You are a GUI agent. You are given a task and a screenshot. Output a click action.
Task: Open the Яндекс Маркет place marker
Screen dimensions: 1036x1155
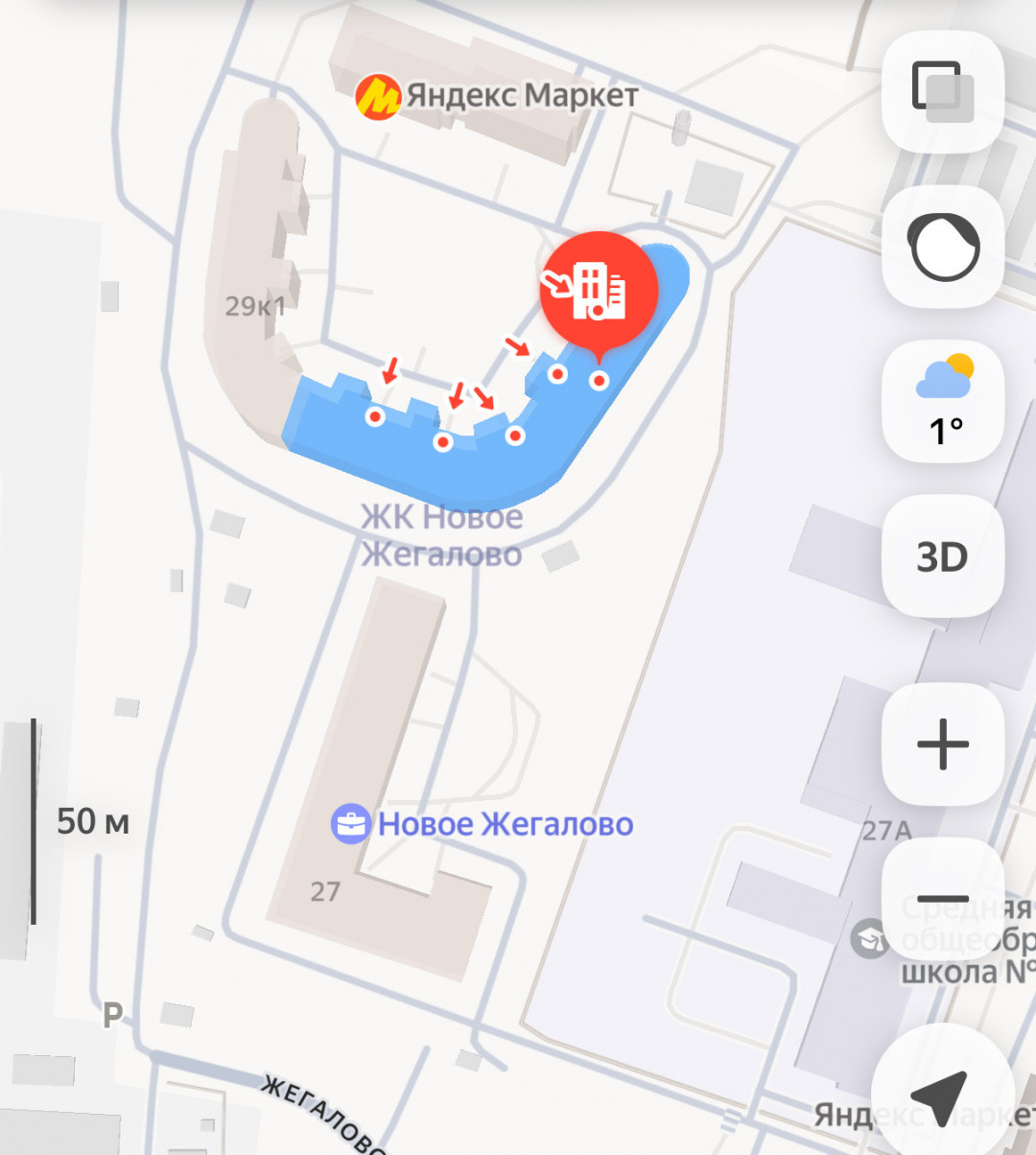(378, 97)
